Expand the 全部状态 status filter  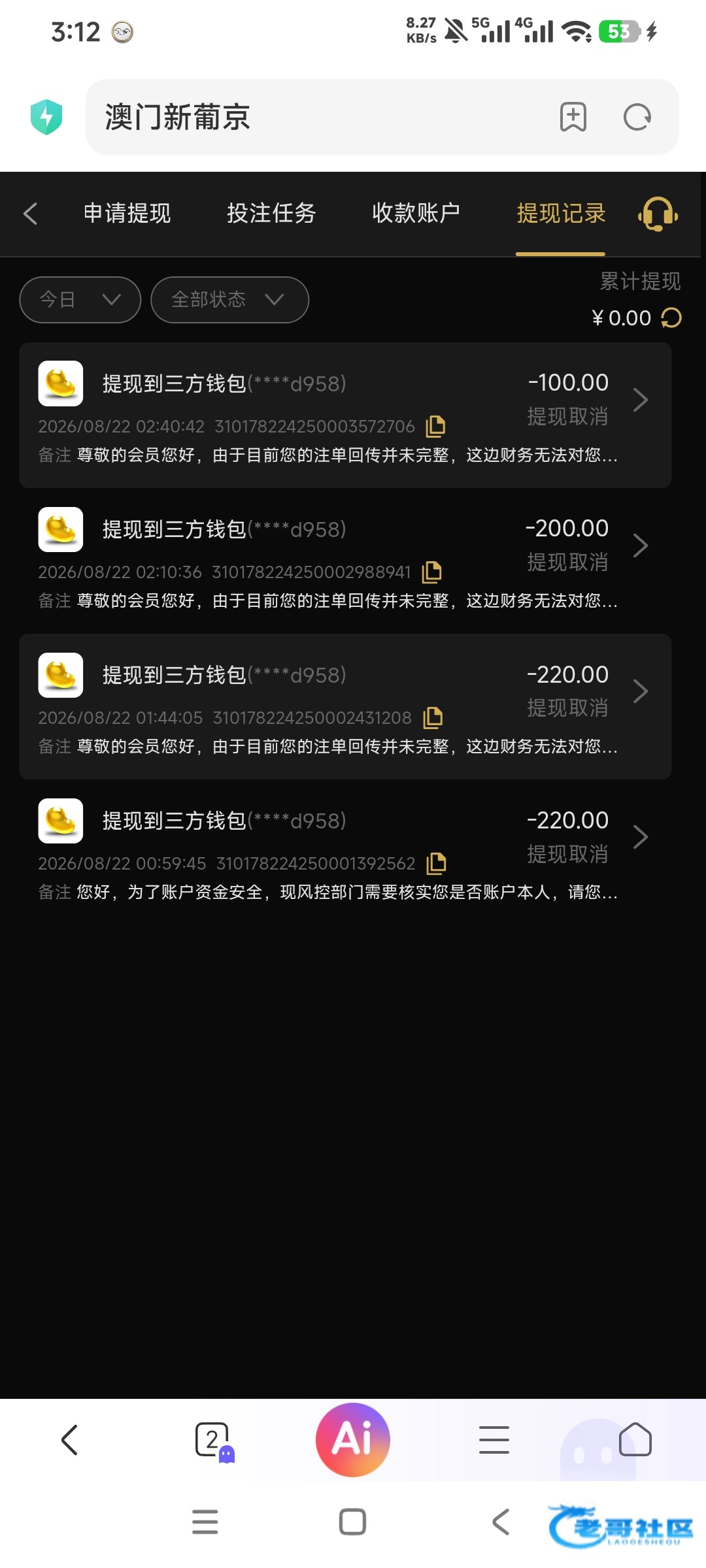coord(229,300)
